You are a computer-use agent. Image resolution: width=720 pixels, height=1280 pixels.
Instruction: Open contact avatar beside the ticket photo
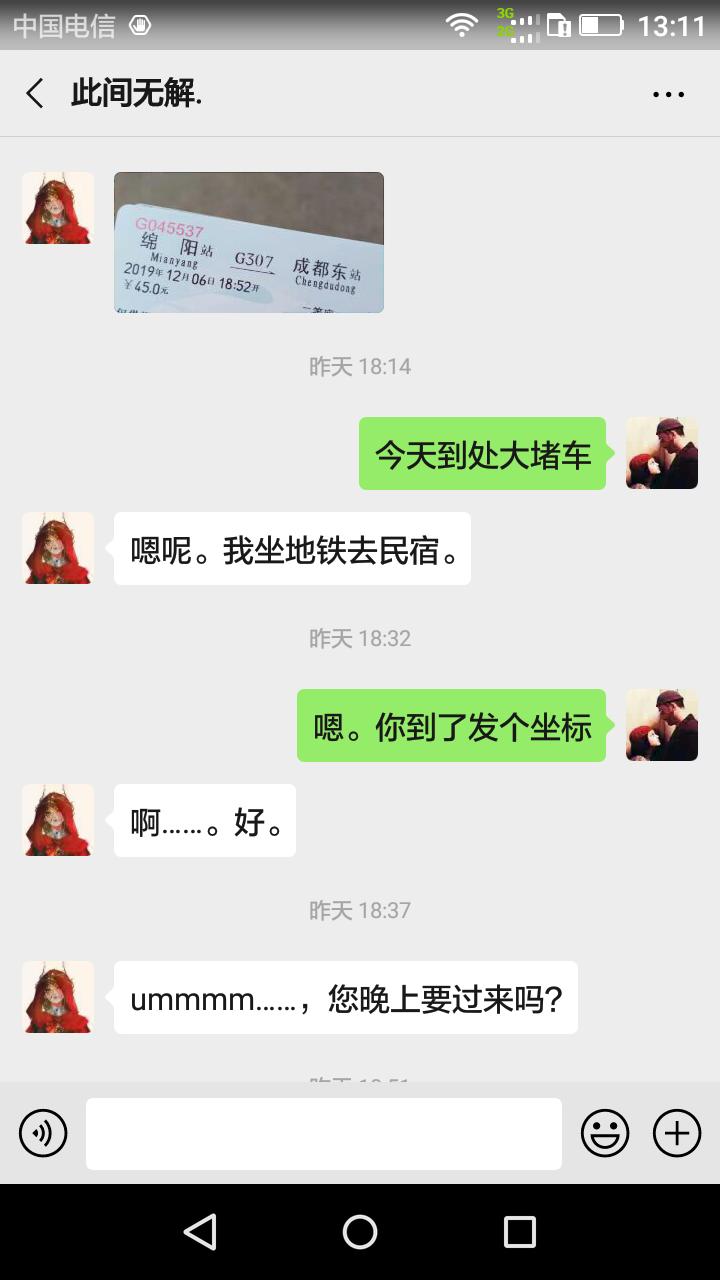(x=58, y=208)
